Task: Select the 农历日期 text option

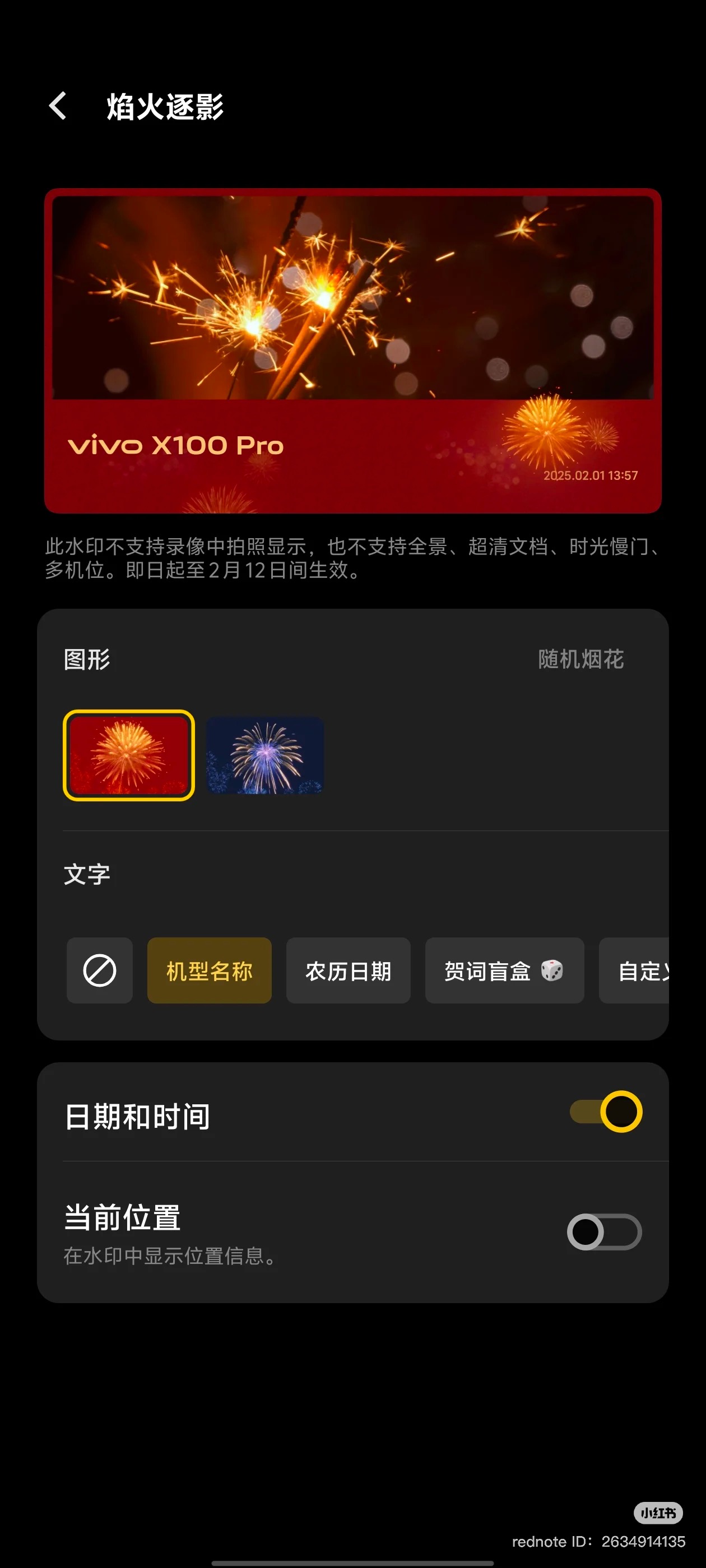Action: [347, 970]
